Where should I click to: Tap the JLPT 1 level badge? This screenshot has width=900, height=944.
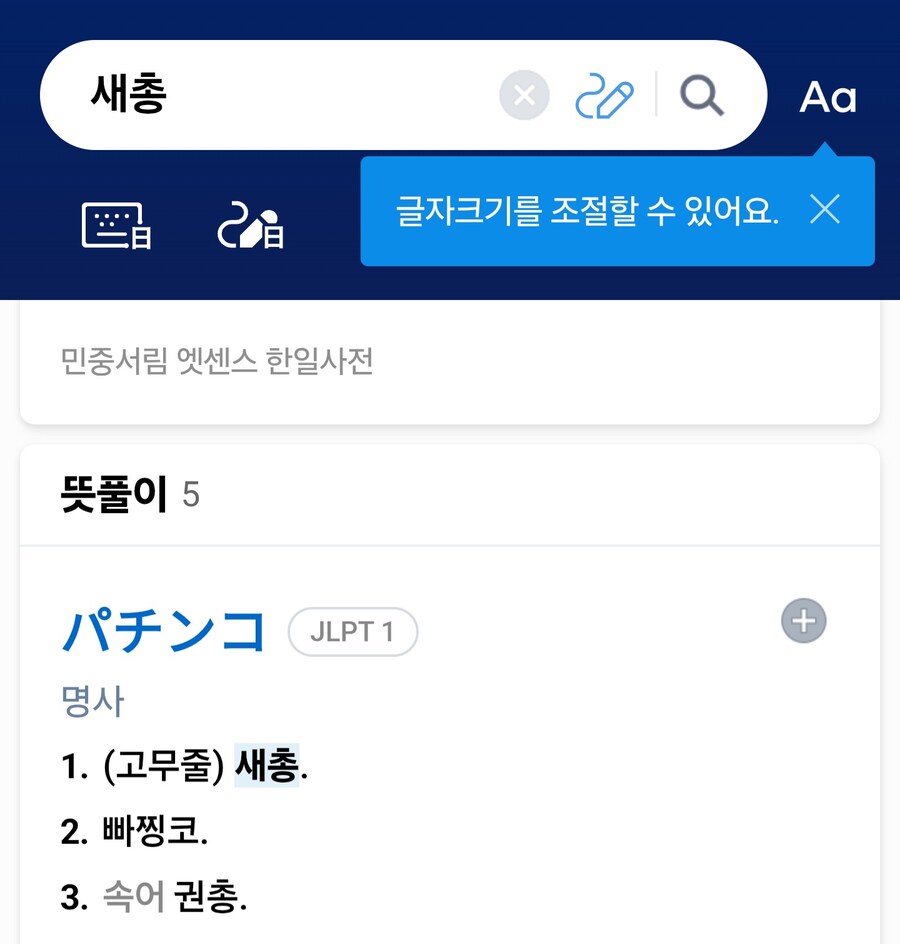(353, 631)
